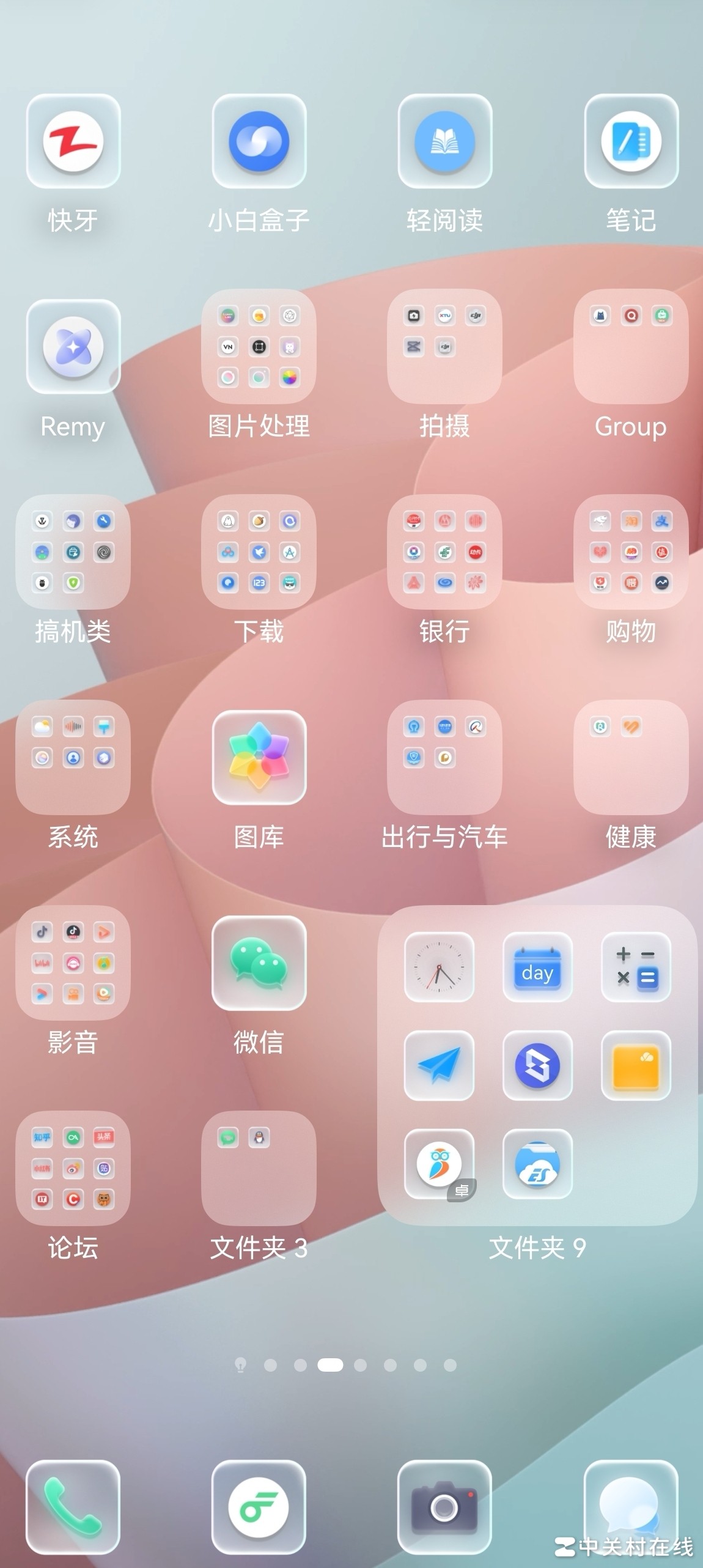
Task: Open the 拍摄 folder
Action: click(x=445, y=347)
